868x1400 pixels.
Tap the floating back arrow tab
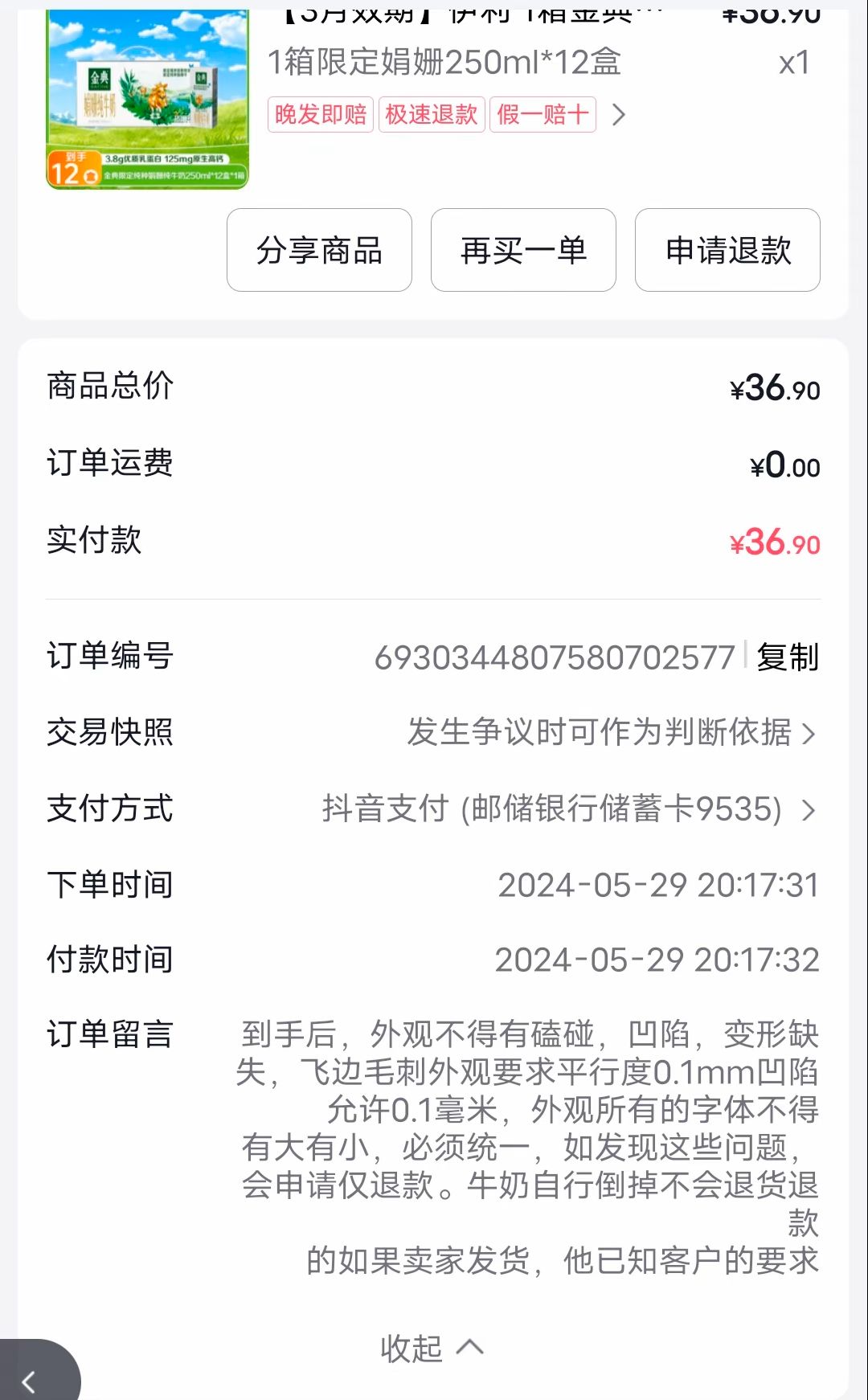pyautogui.click(x=36, y=1373)
